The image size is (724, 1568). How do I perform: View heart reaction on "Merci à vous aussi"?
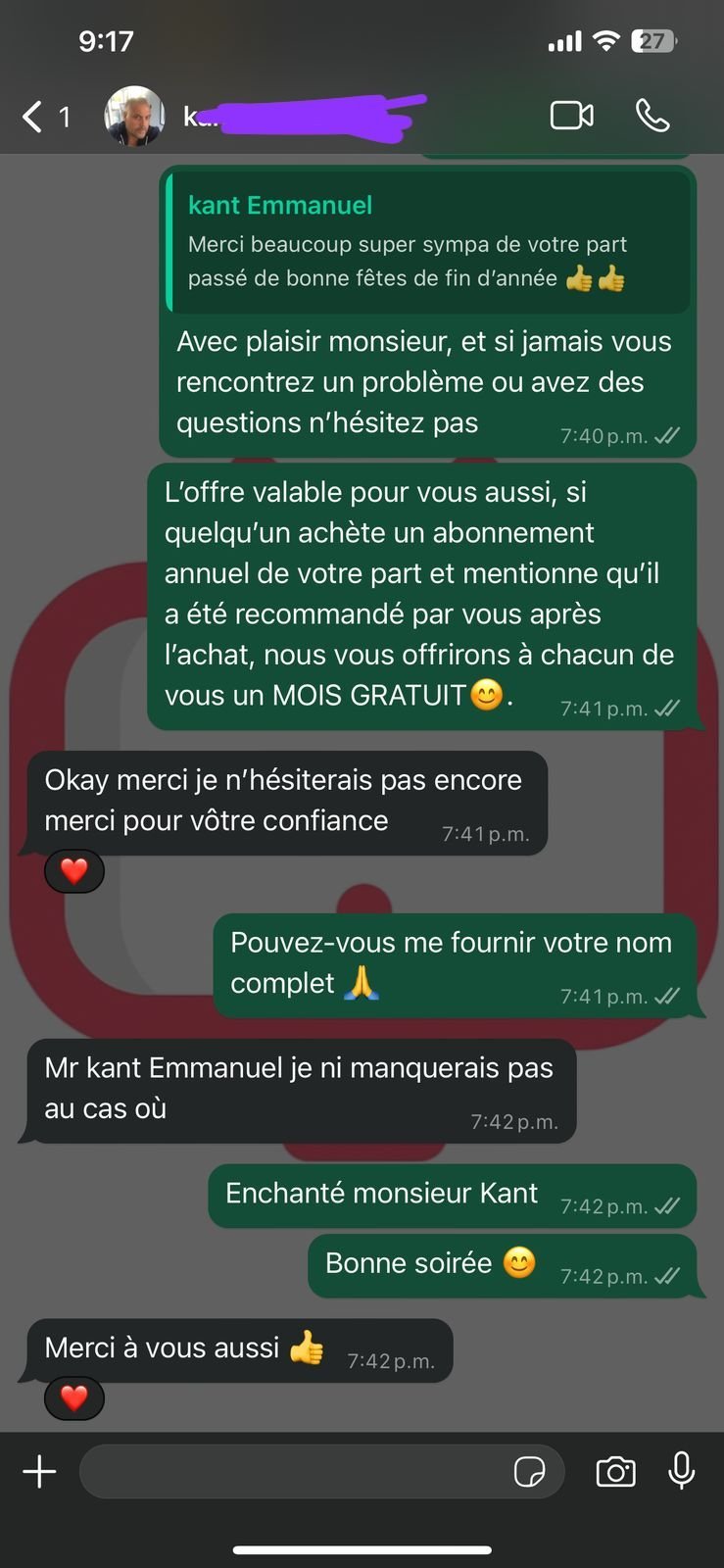[x=74, y=1397]
